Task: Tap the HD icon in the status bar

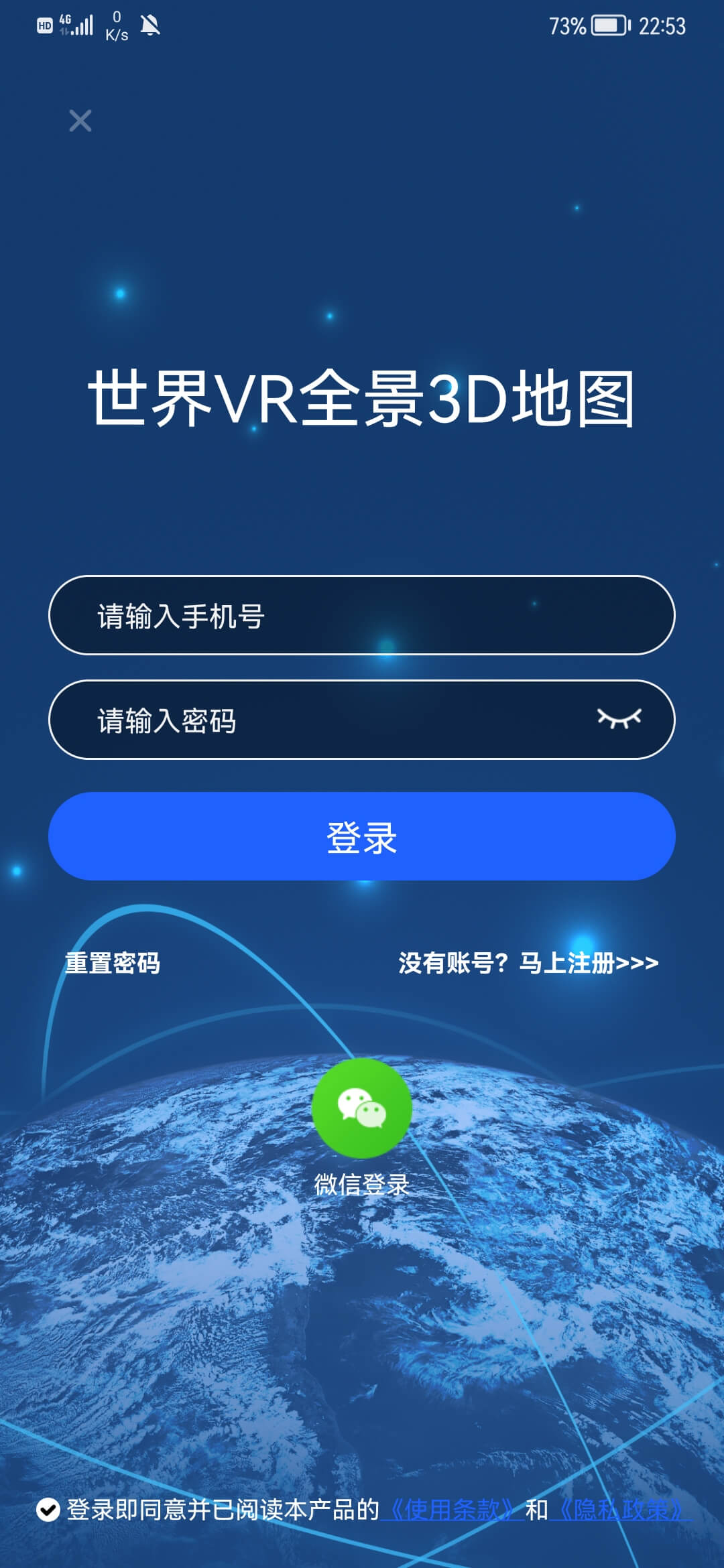Action: tap(43, 25)
